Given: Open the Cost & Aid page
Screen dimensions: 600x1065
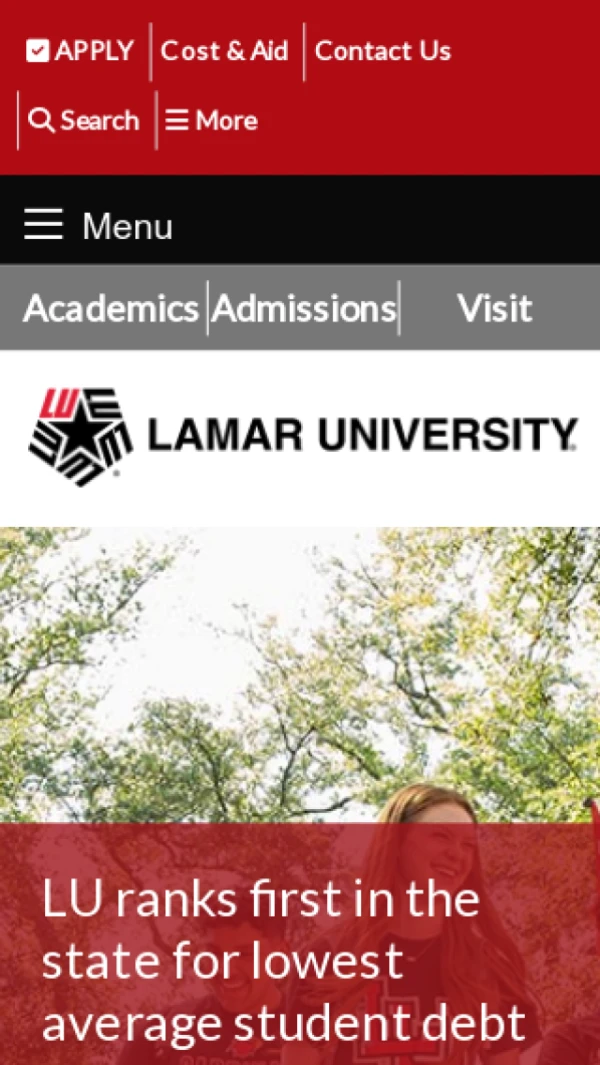Looking at the screenshot, I should click(225, 51).
